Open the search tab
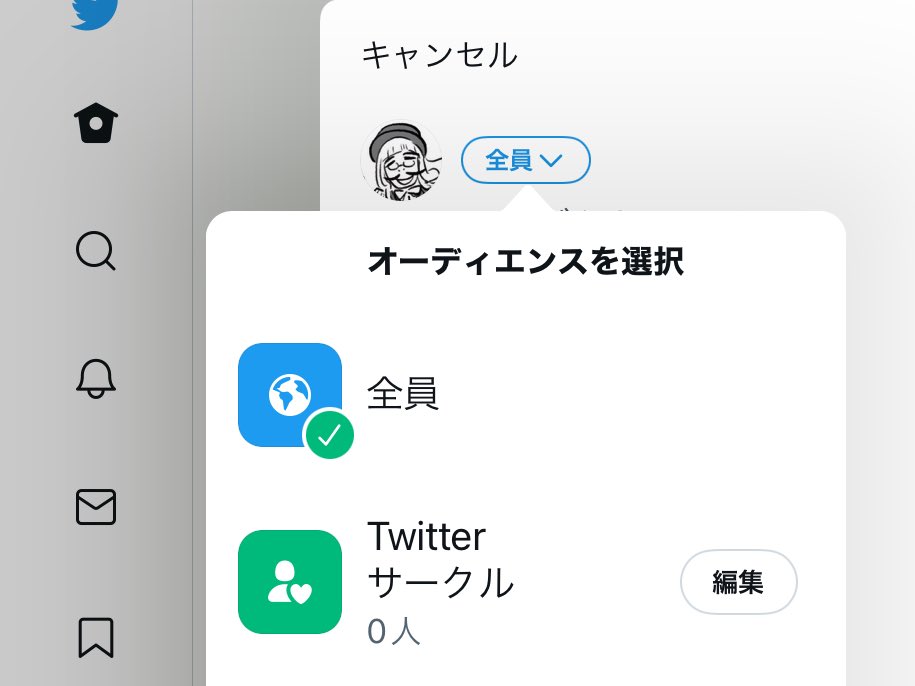This screenshot has width=915, height=686. [96, 251]
